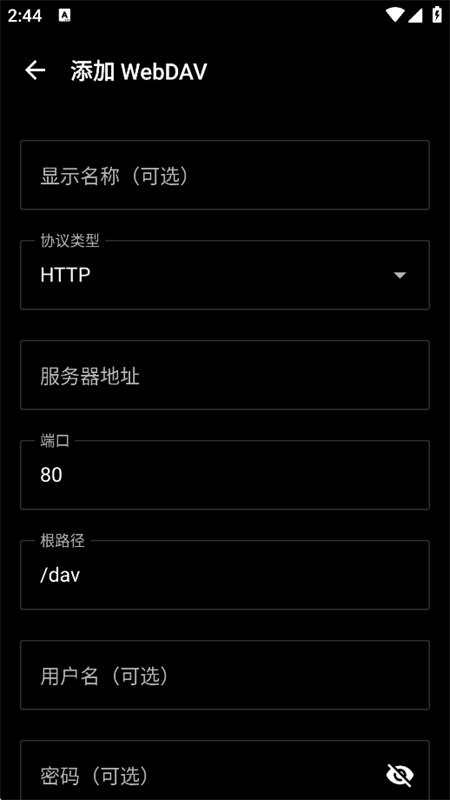Focus the 密码（可选）field

224,770
